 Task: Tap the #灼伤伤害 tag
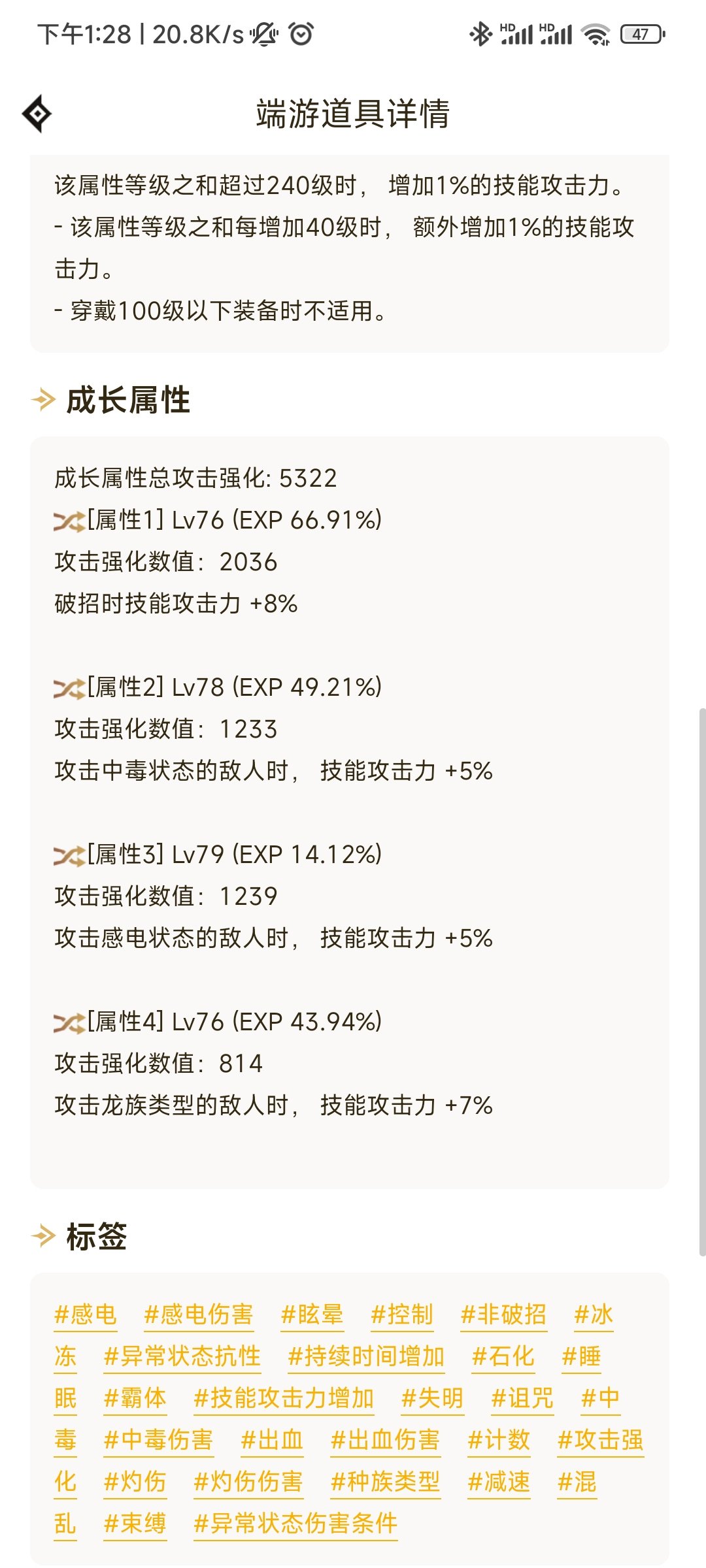248,1482
